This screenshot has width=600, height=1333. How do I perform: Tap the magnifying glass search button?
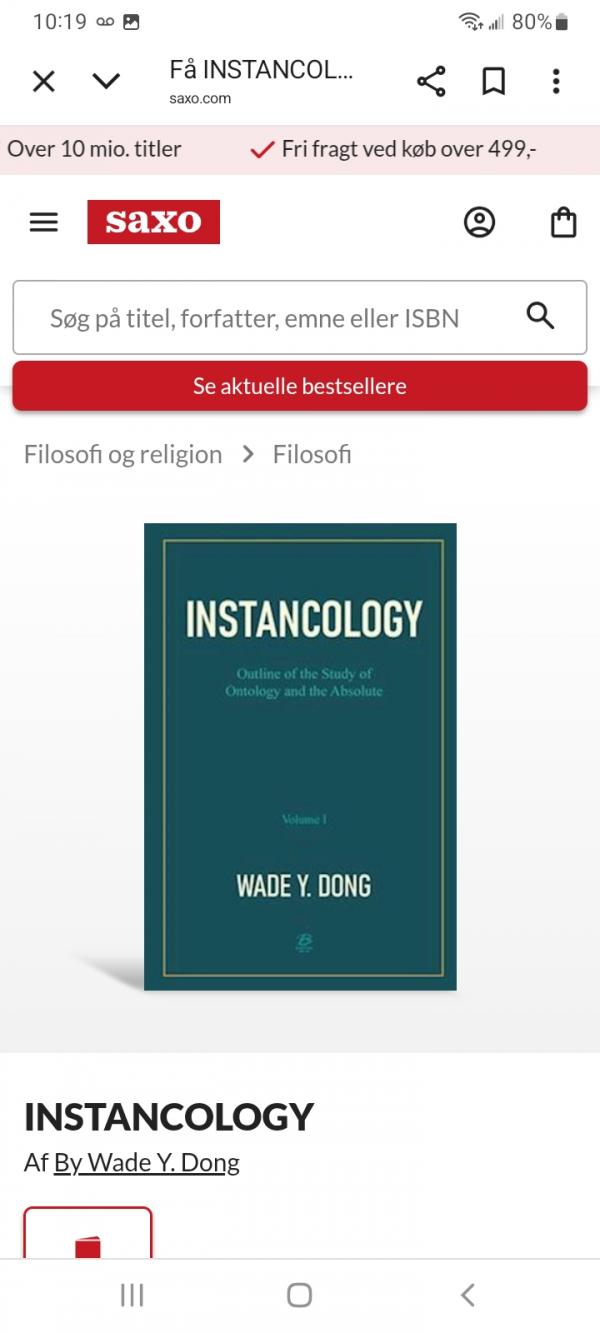pos(540,317)
